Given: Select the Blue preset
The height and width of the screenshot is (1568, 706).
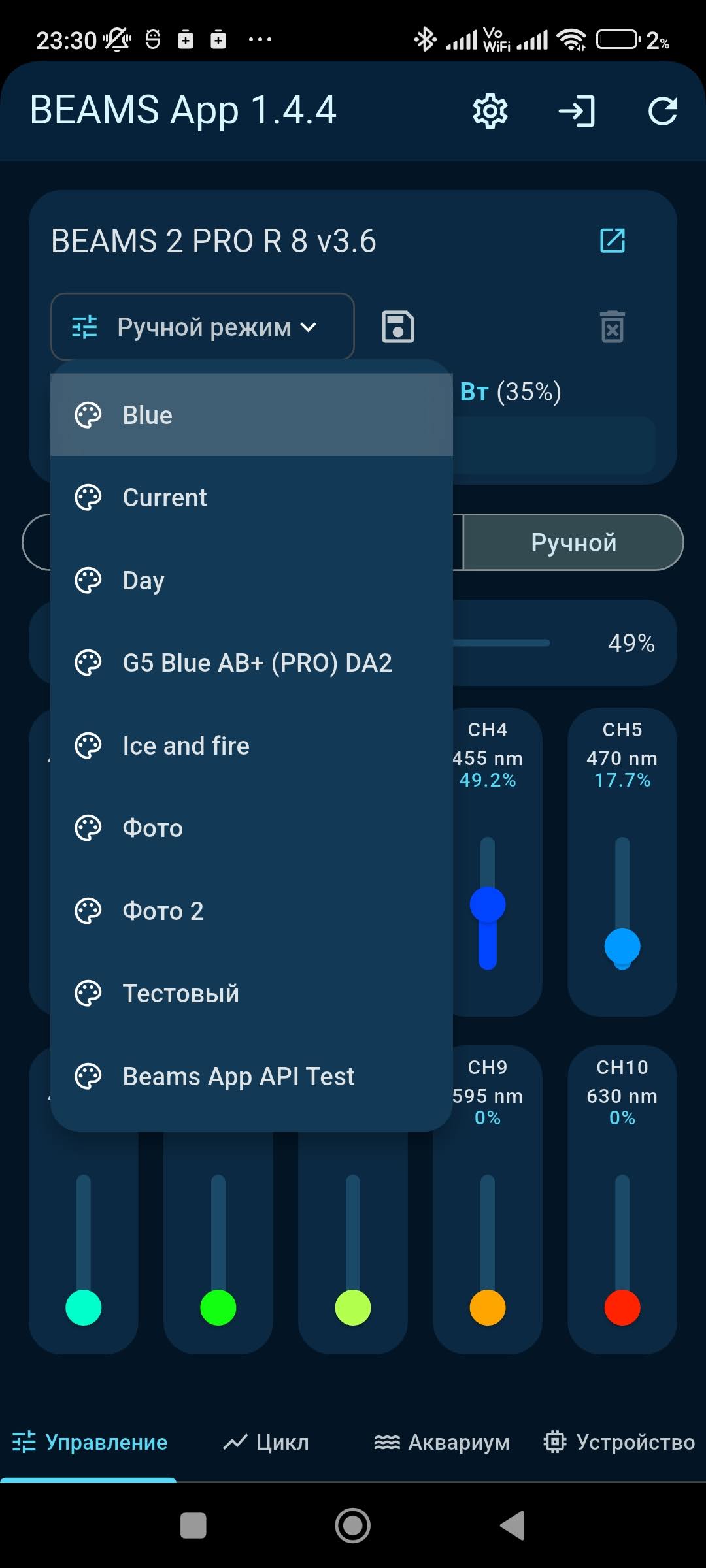Looking at the screenshot, I should tap(252, 415).
